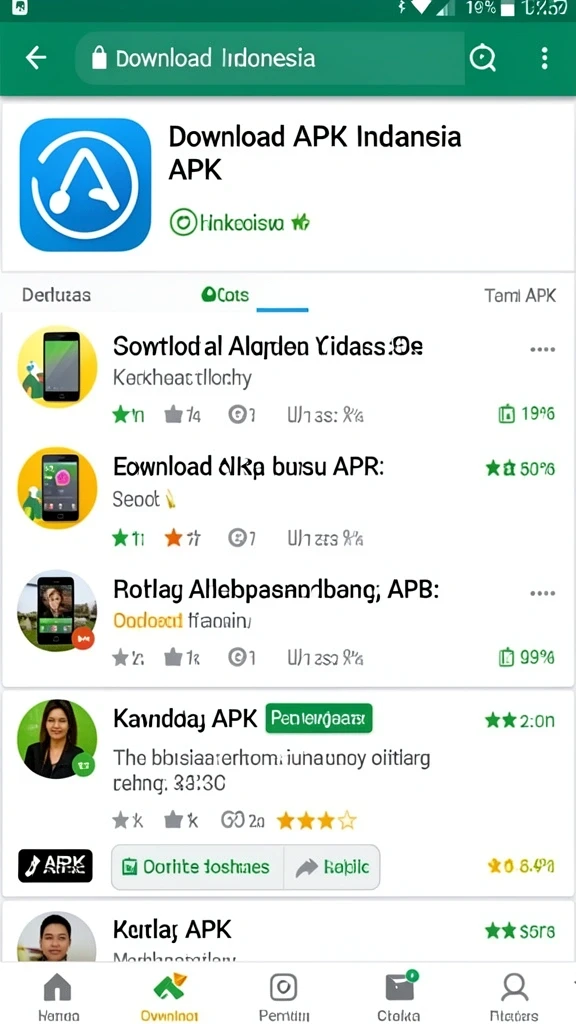Switch to the Deduzas tab
Screen dimensions: 576x1024
(x=56, y=295)
